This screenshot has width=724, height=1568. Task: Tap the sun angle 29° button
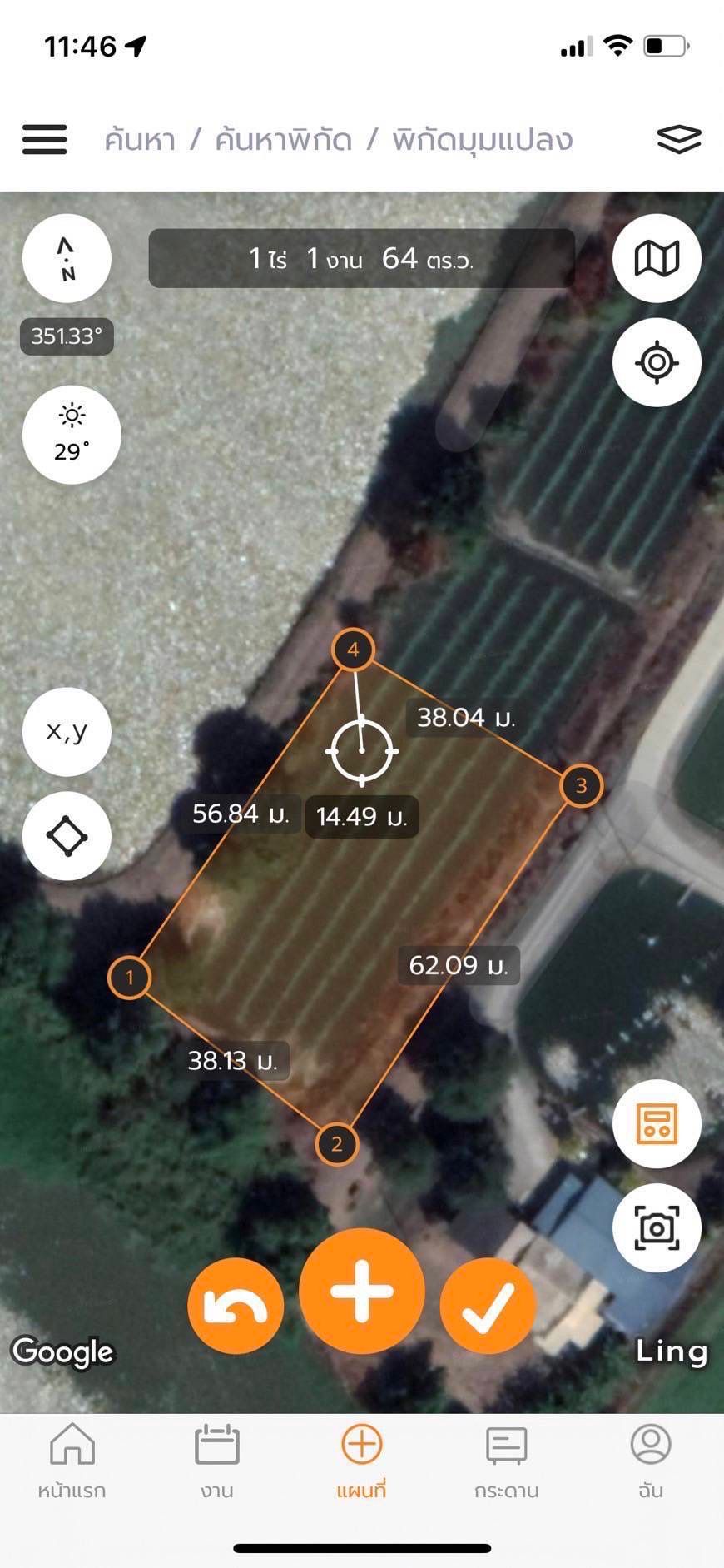pyautogui.click(x=72, y=435)
